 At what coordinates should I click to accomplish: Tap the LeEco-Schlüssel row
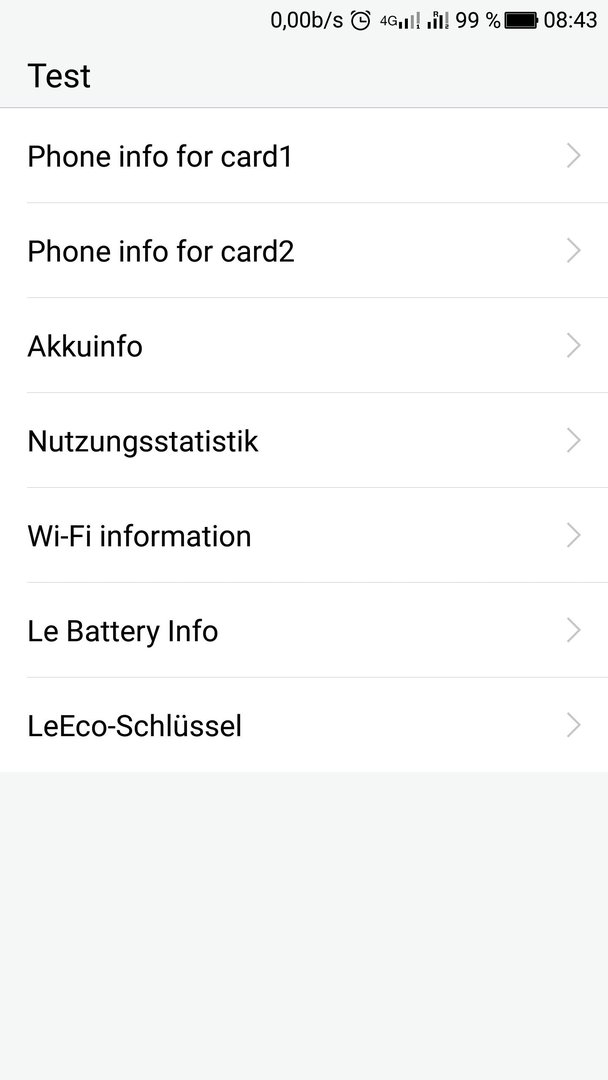(x=304, y=725)
